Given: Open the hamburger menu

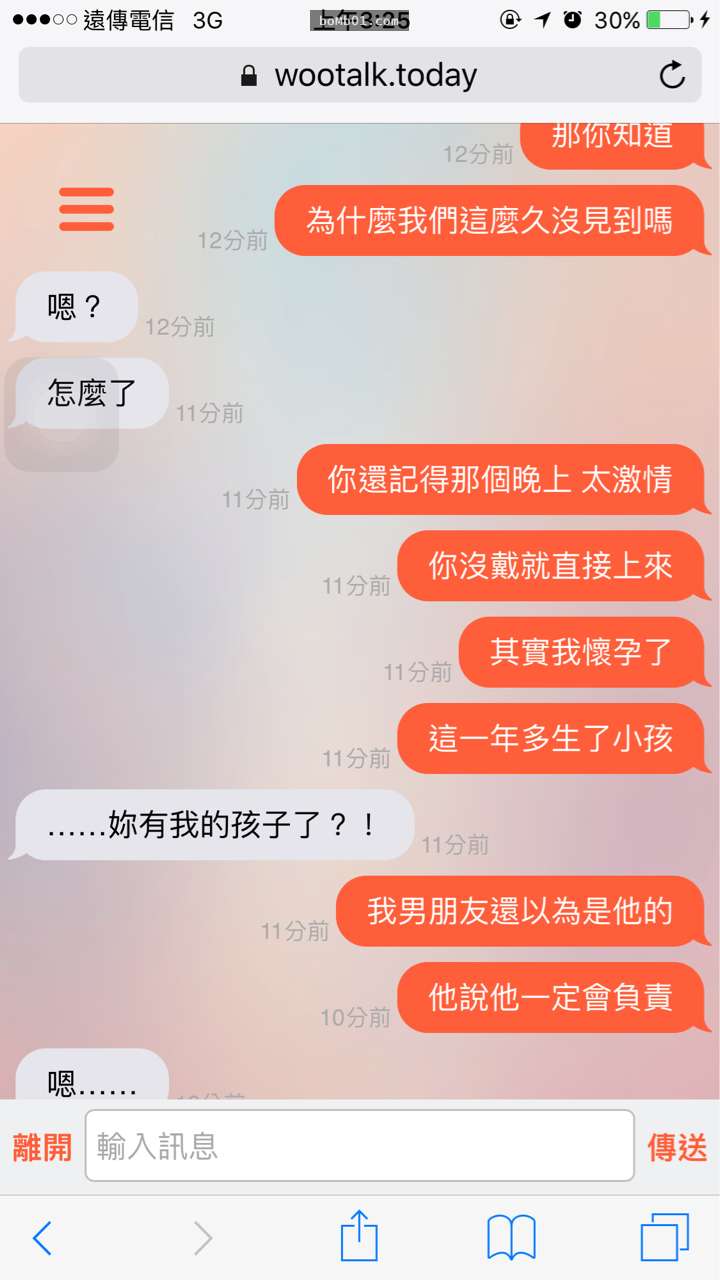Looking at the screenshot, I should click(x=86, y=209).
